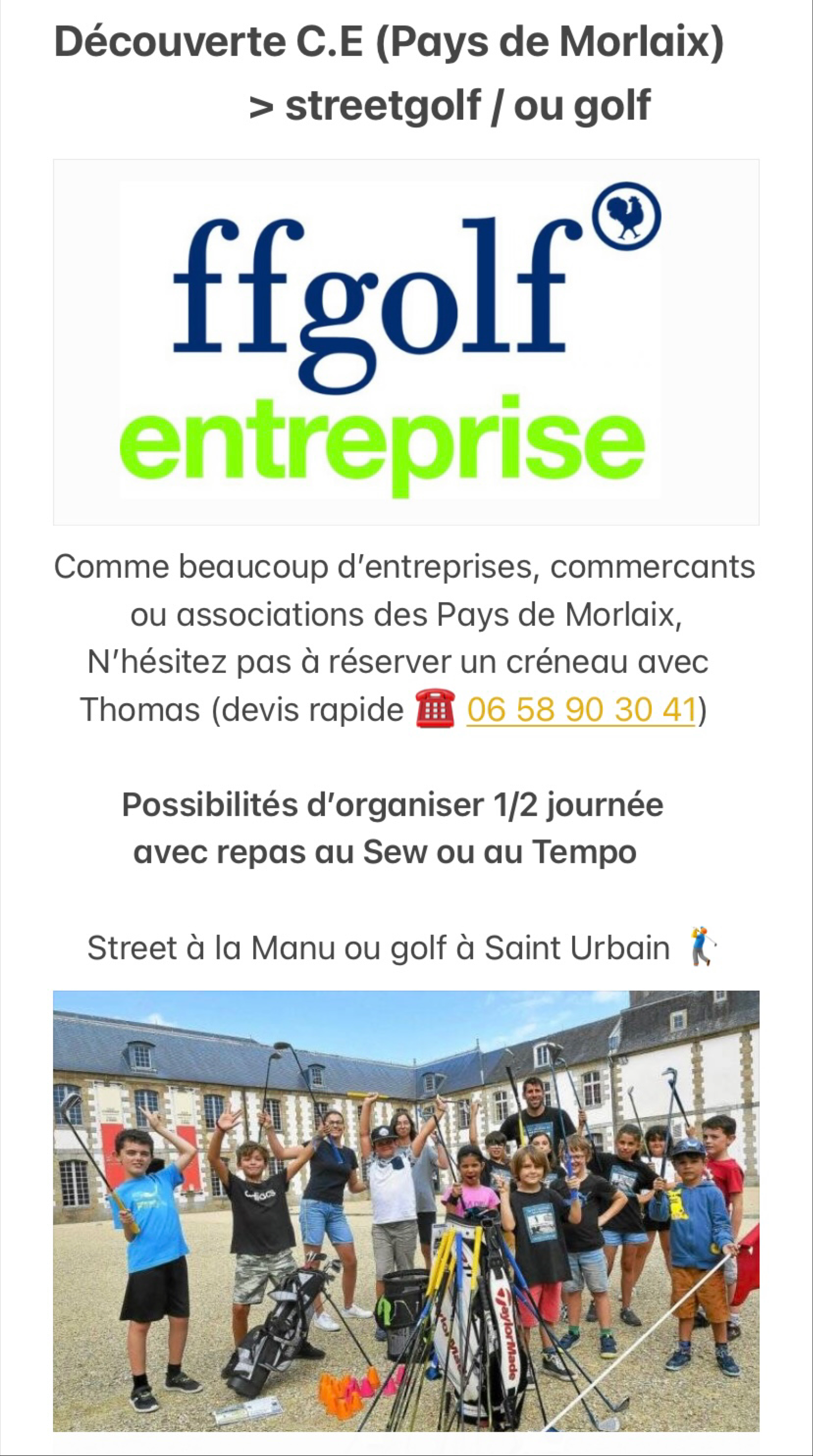
Task: Open the ffgolf entreprise image
Action: click(406, 342)
